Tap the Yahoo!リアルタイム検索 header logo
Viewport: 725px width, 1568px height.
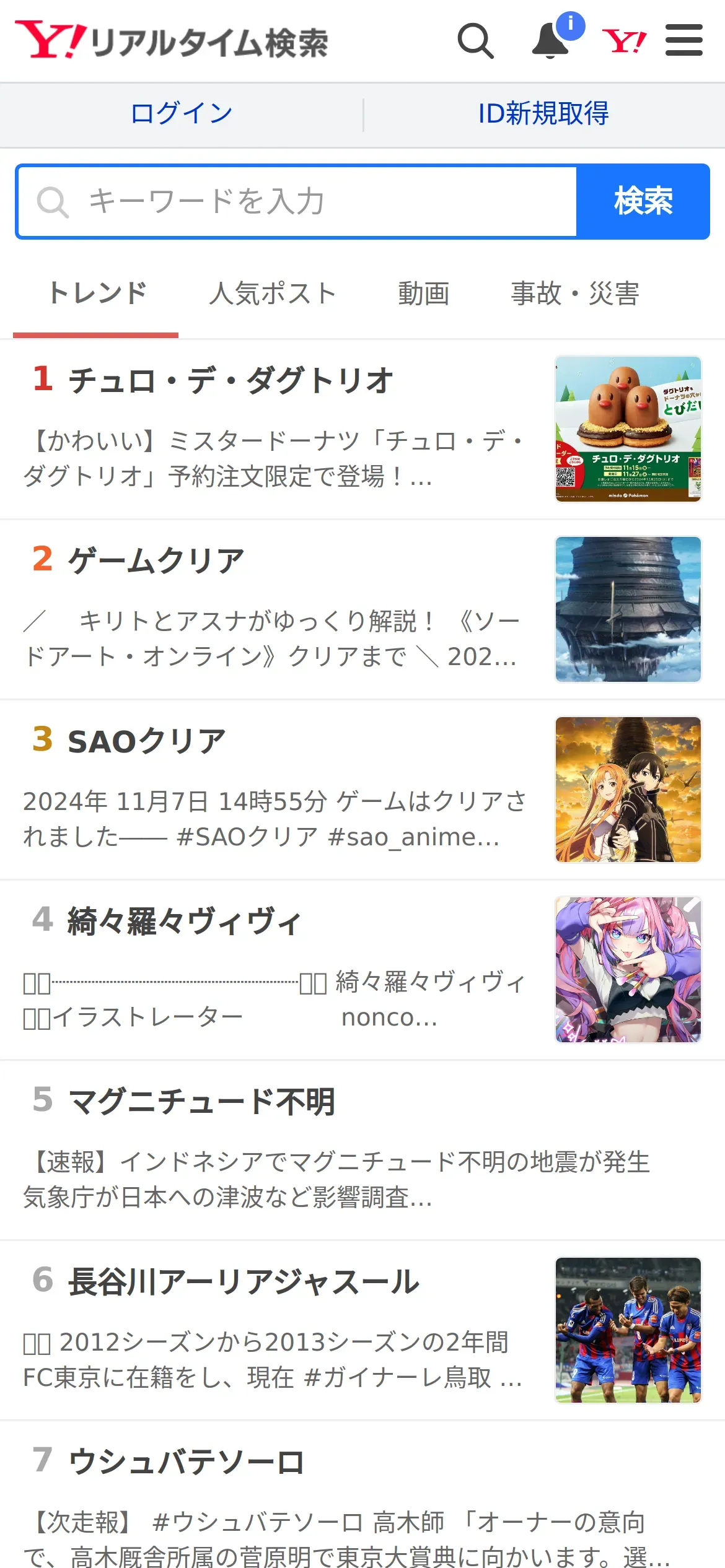(x=172, y=41)
